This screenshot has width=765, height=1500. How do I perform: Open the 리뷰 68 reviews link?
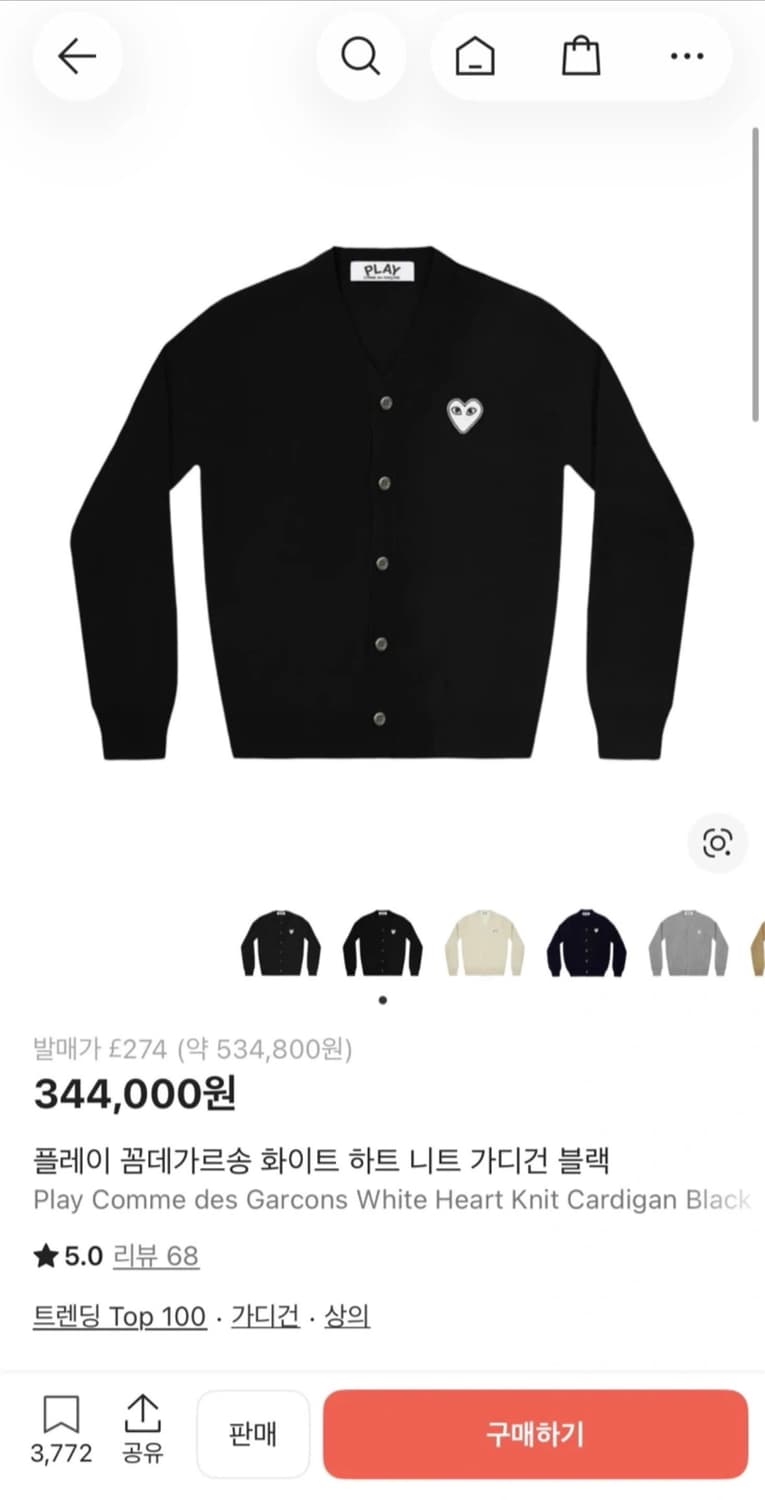pos(155,1256)
